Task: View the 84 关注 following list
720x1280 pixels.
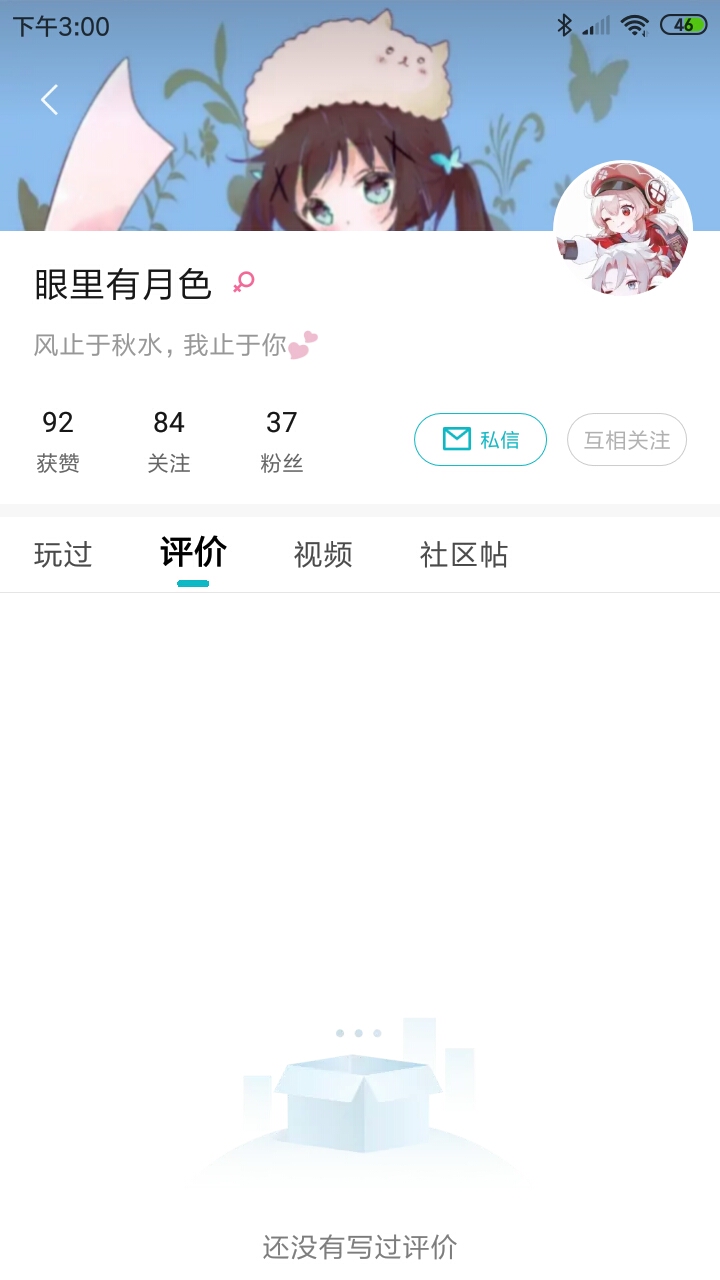Action: click(169, 441)
